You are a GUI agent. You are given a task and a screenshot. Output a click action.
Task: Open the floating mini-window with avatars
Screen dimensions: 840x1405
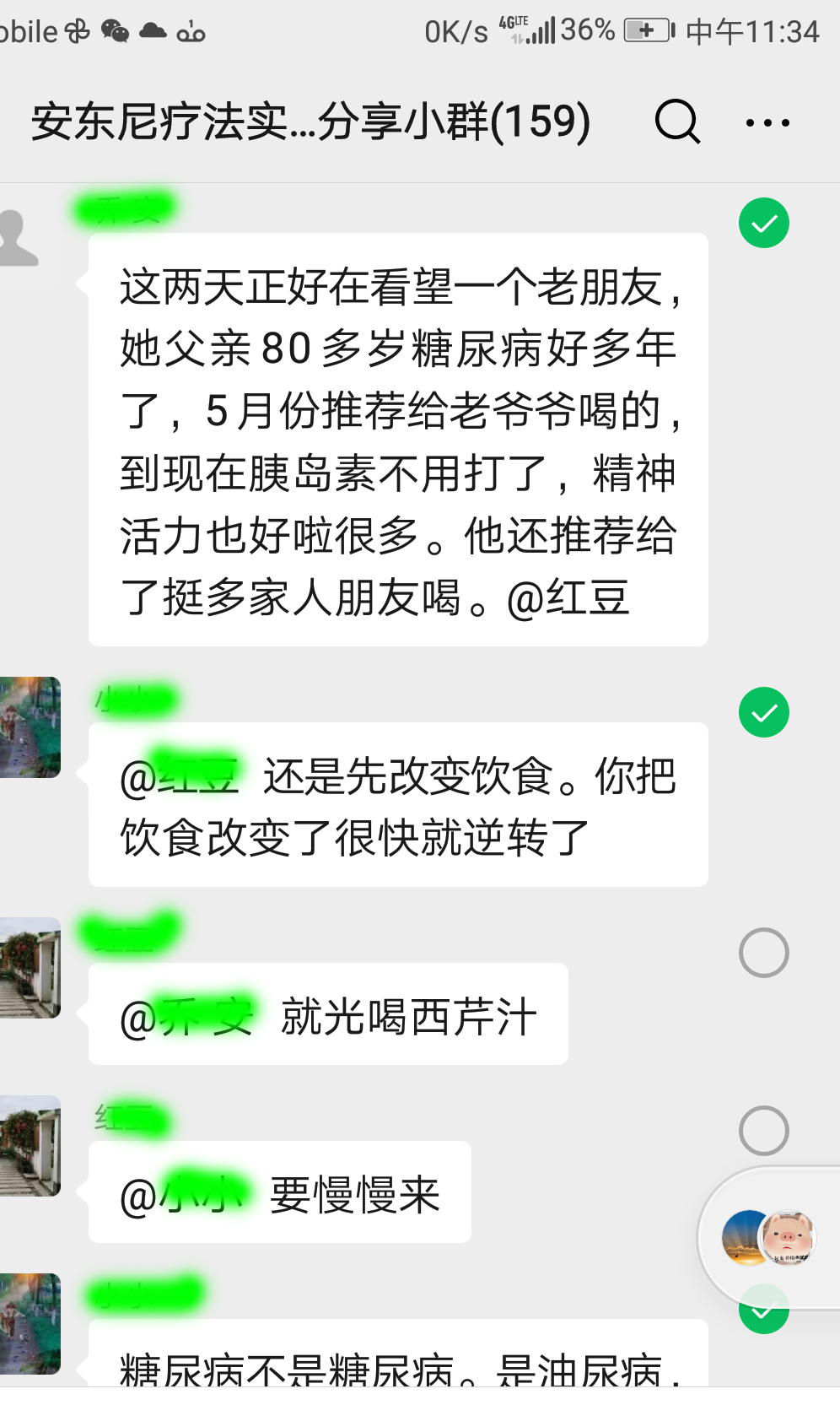click(769, 1237)
